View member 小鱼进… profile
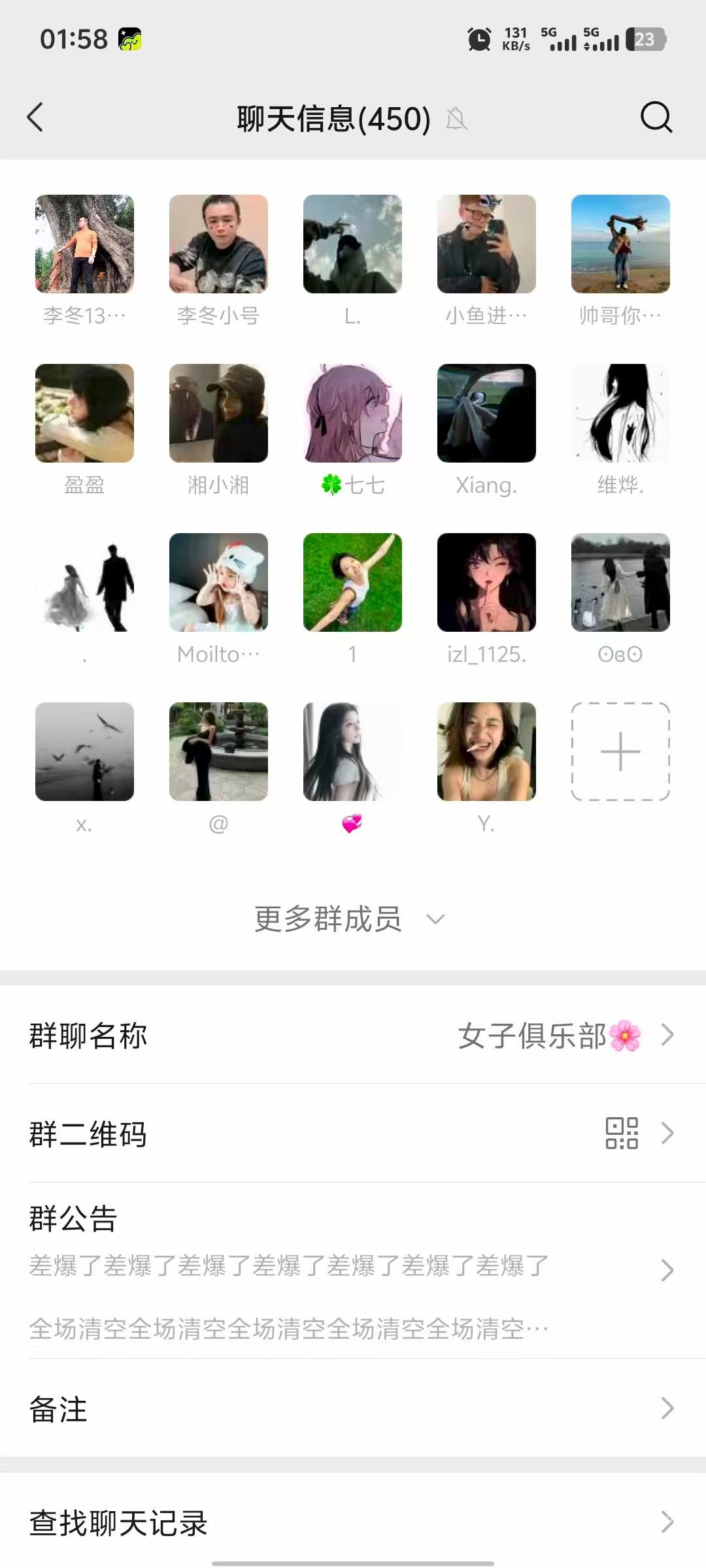The image size is (706, 1568). click(x=486, y=244)
